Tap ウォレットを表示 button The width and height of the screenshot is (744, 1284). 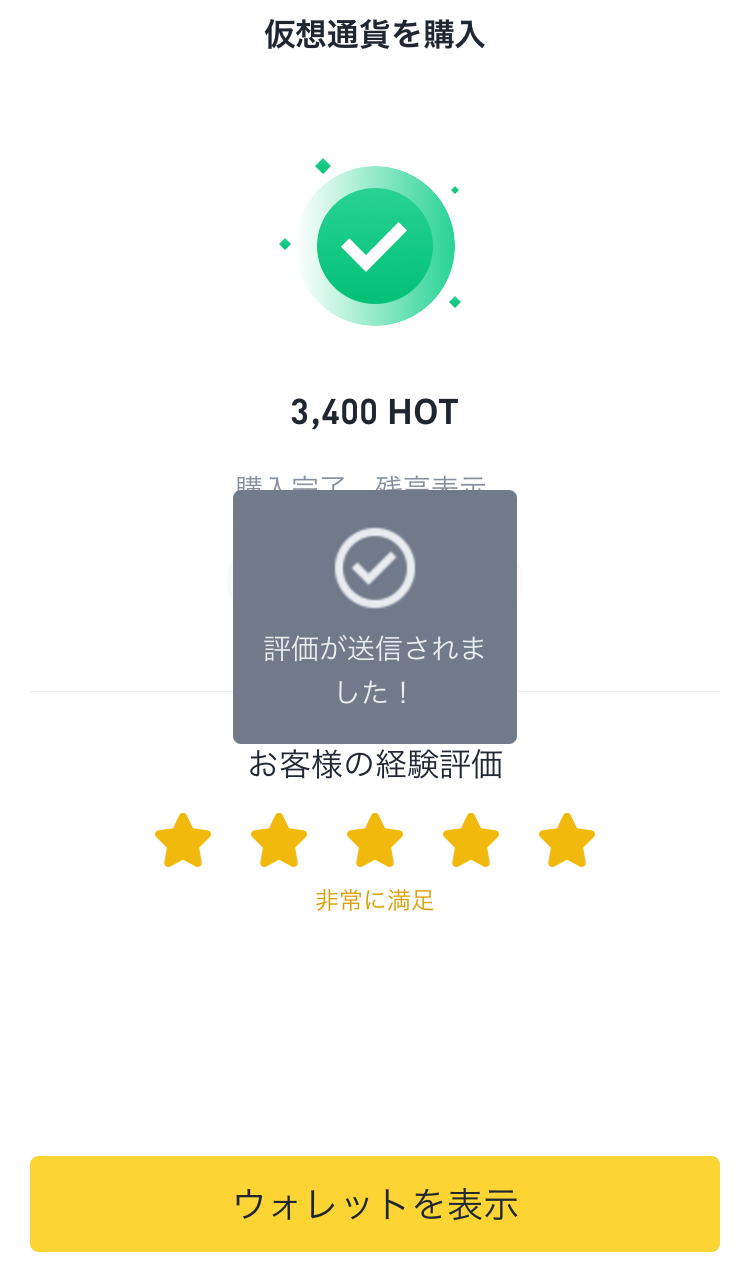(x=374, y=1203)
